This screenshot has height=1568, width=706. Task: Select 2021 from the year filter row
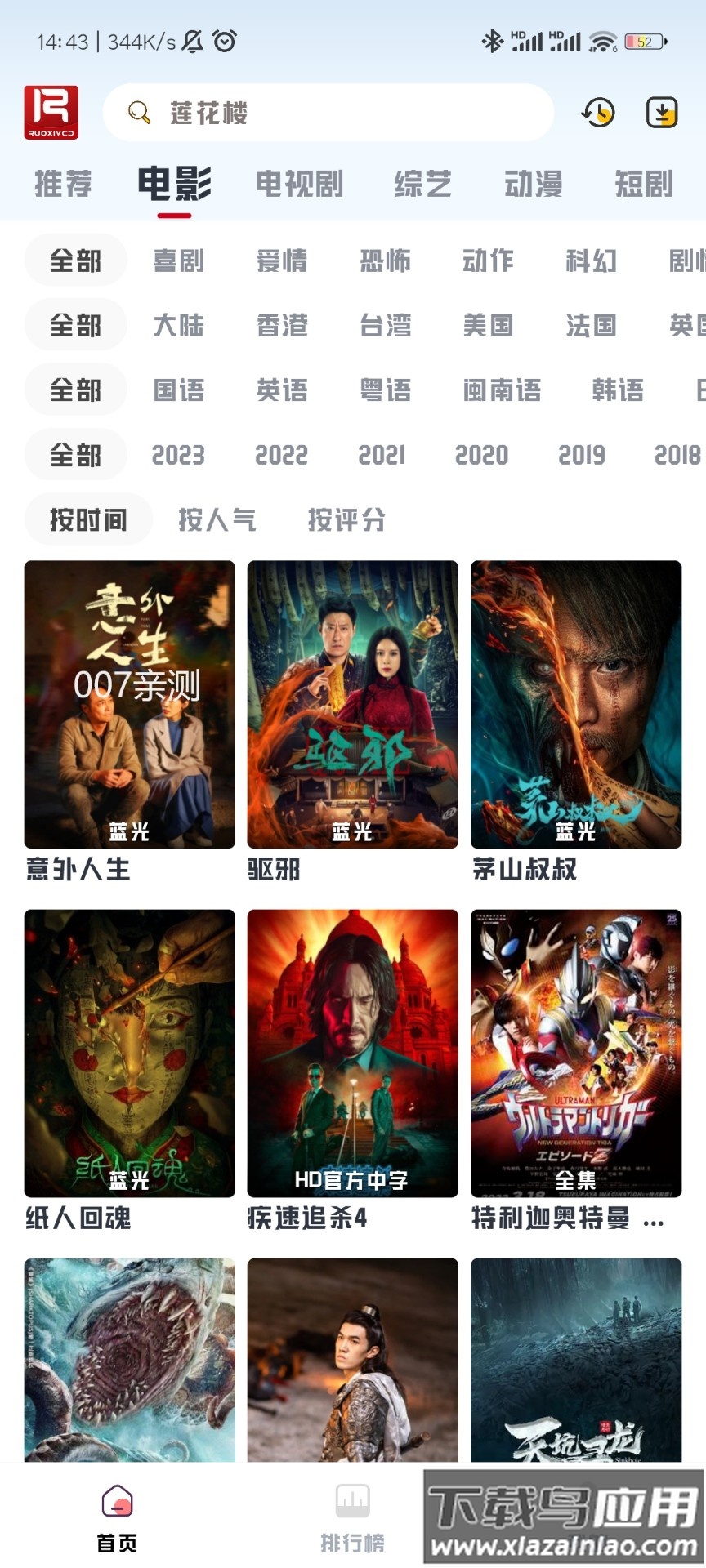382,455
